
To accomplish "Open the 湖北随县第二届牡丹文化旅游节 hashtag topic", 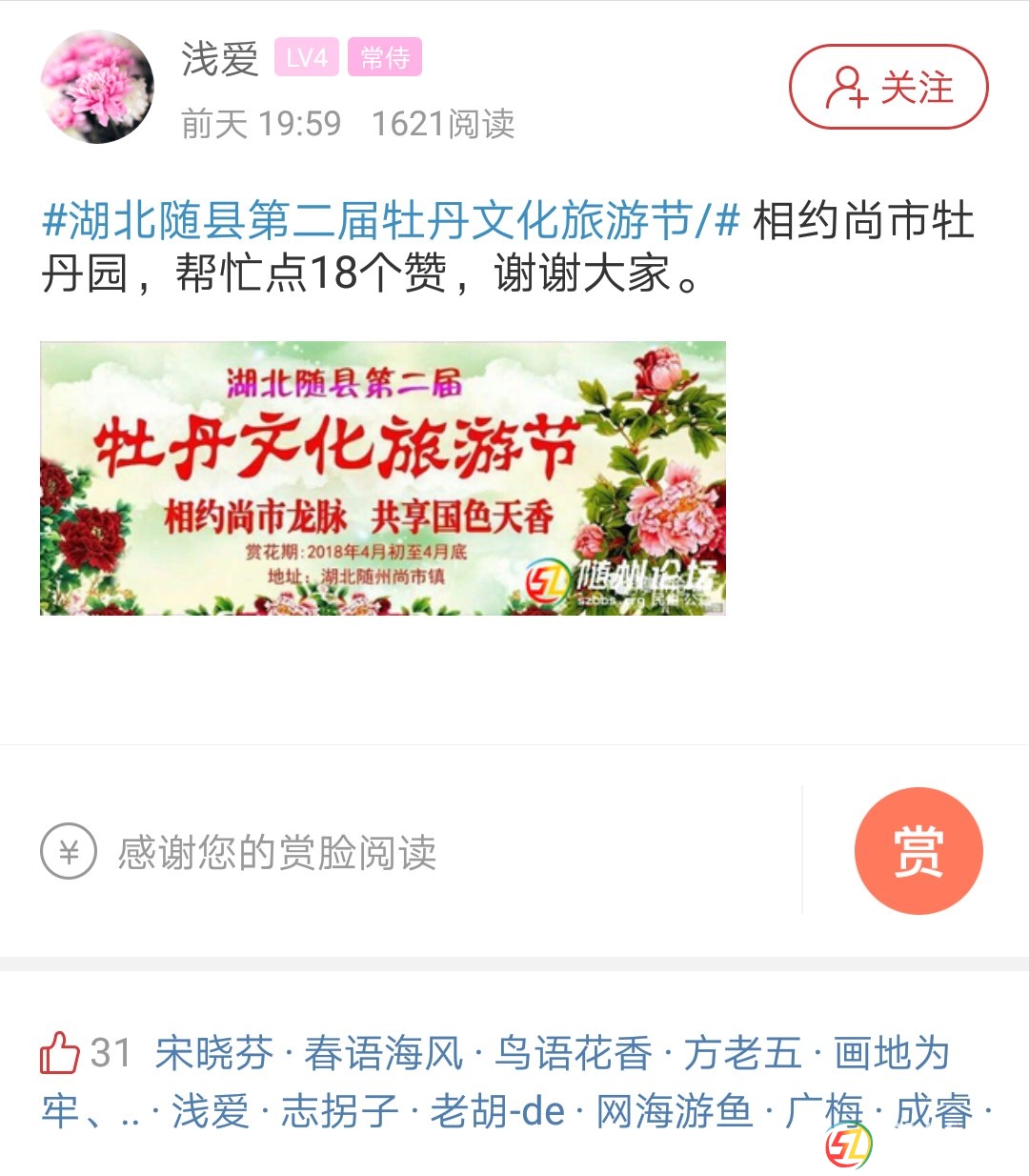I will (x=392, y=221).
